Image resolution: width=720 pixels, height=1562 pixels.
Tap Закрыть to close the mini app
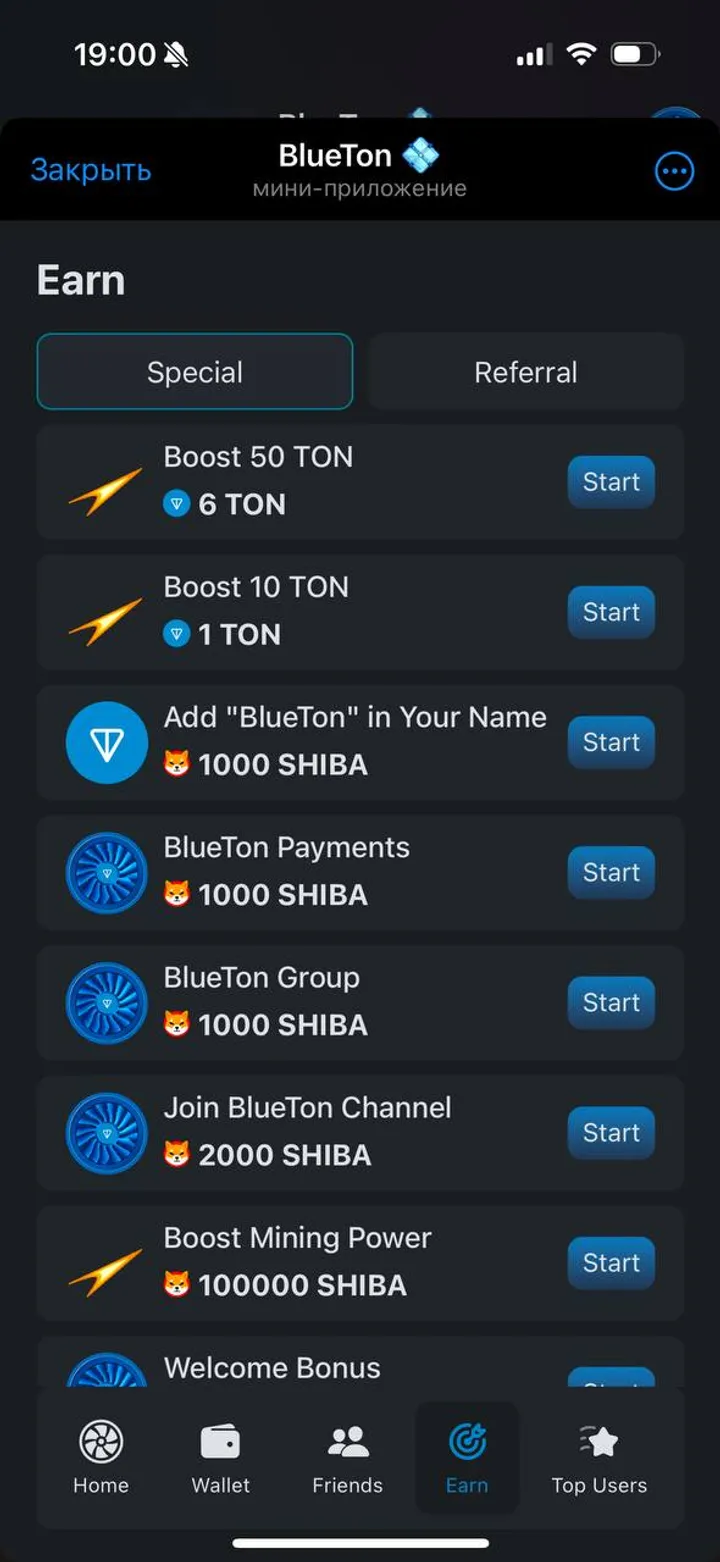point(91,170)
